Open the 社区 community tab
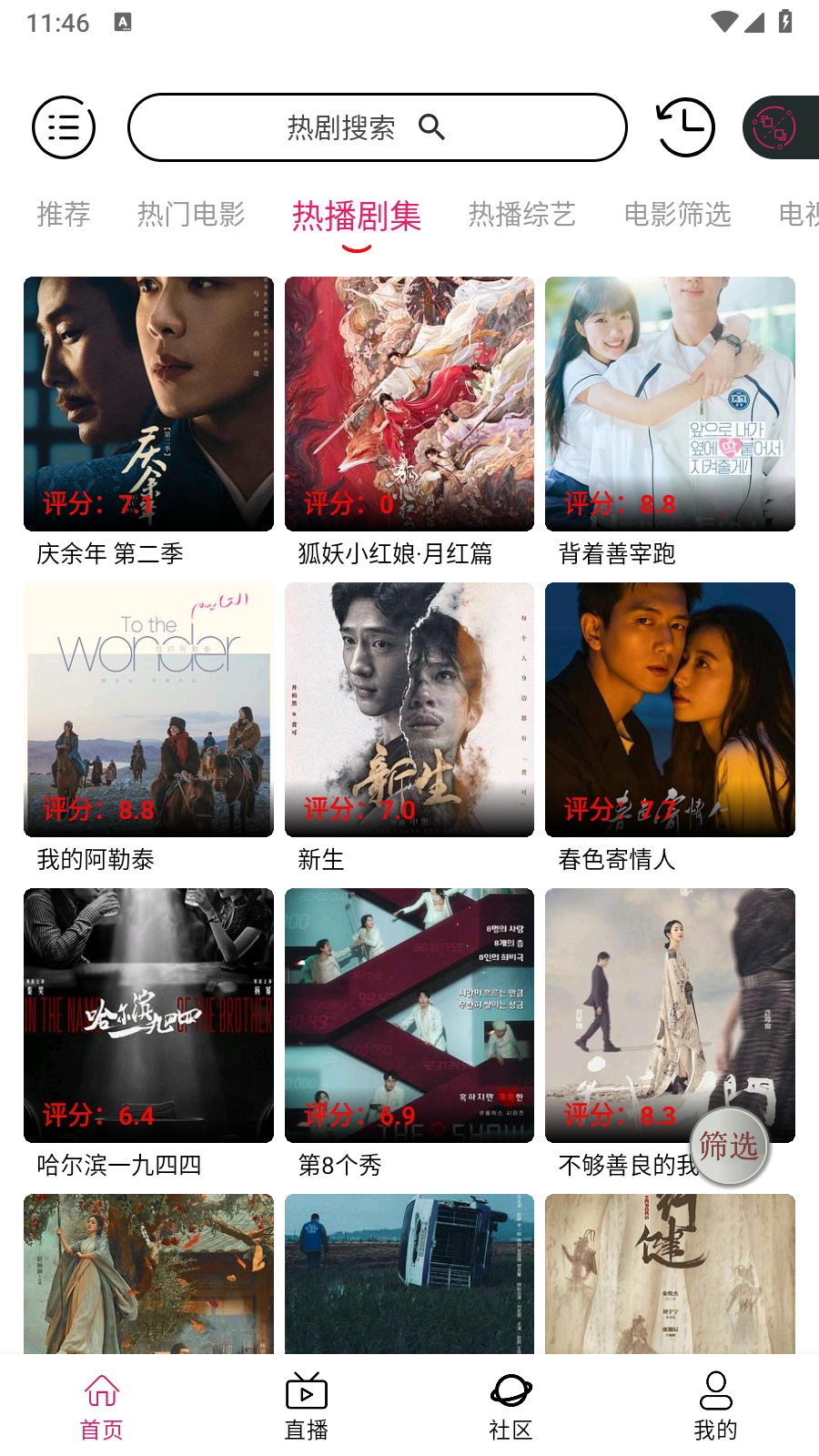Image resolution: width=819 pixels, height=1456 pixels. coord(511,1406)
